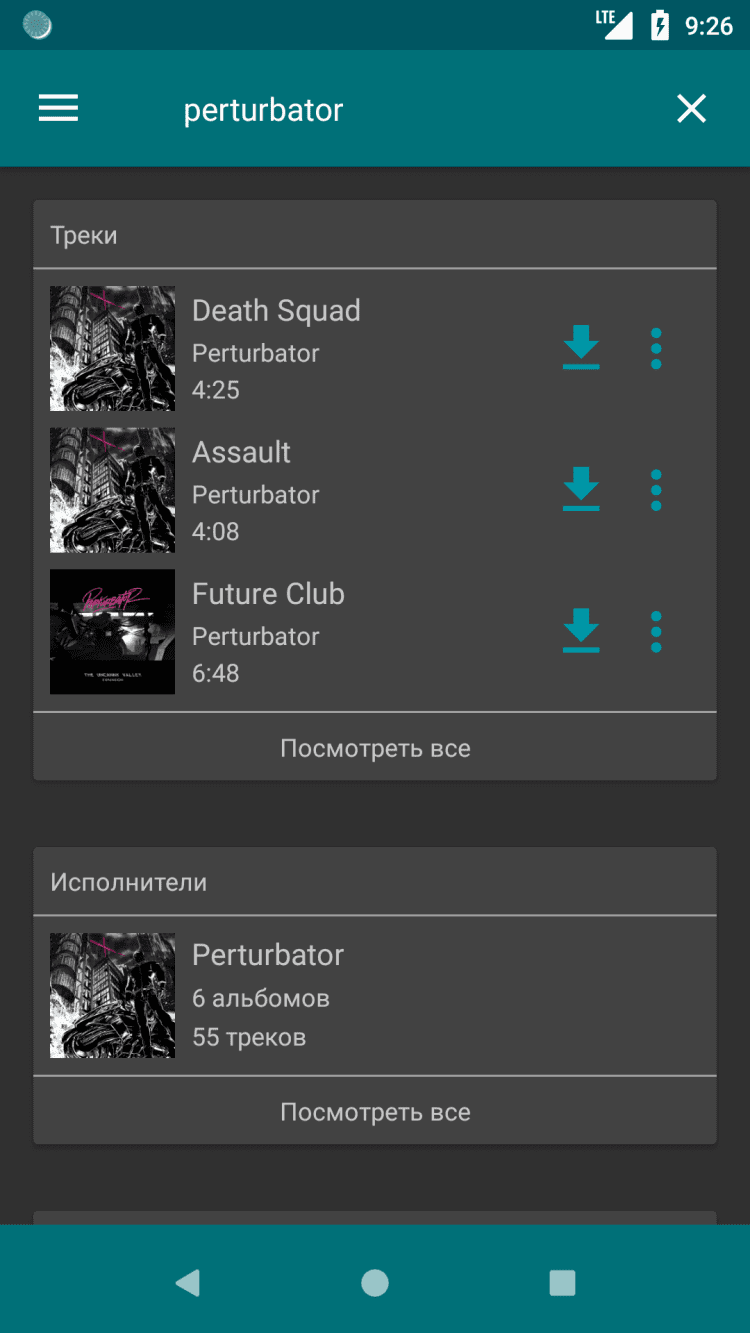This screenshot has height=1333, width=750.
Task: Edit the perturbator search field
Action: point(400,110)
